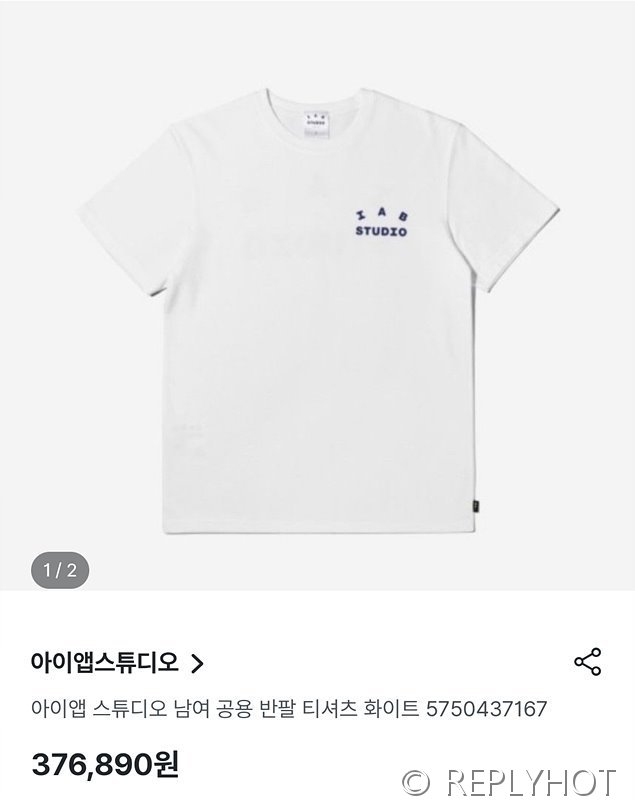This screenshot has height=800, width=635.
Task: Open the 아이앱스튜디오 brand page
Action: tap(117, 662)
